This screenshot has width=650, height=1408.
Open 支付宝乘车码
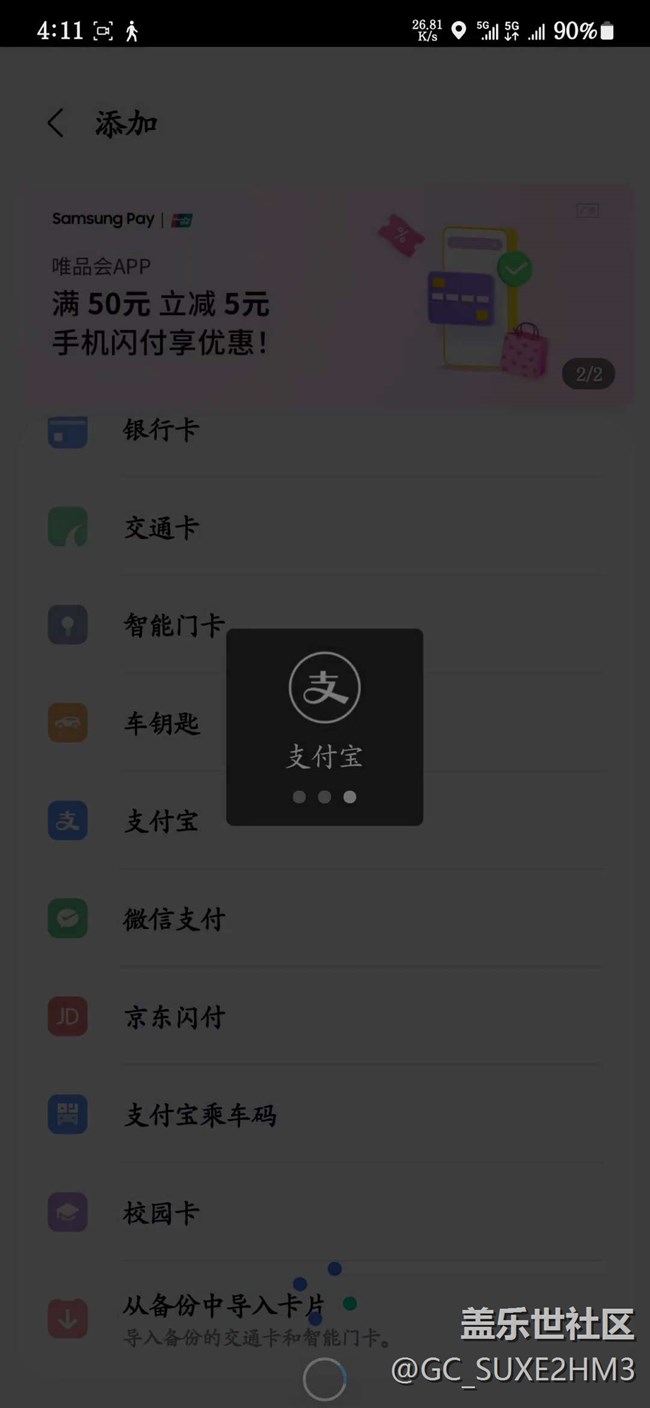click(325, 1115)
